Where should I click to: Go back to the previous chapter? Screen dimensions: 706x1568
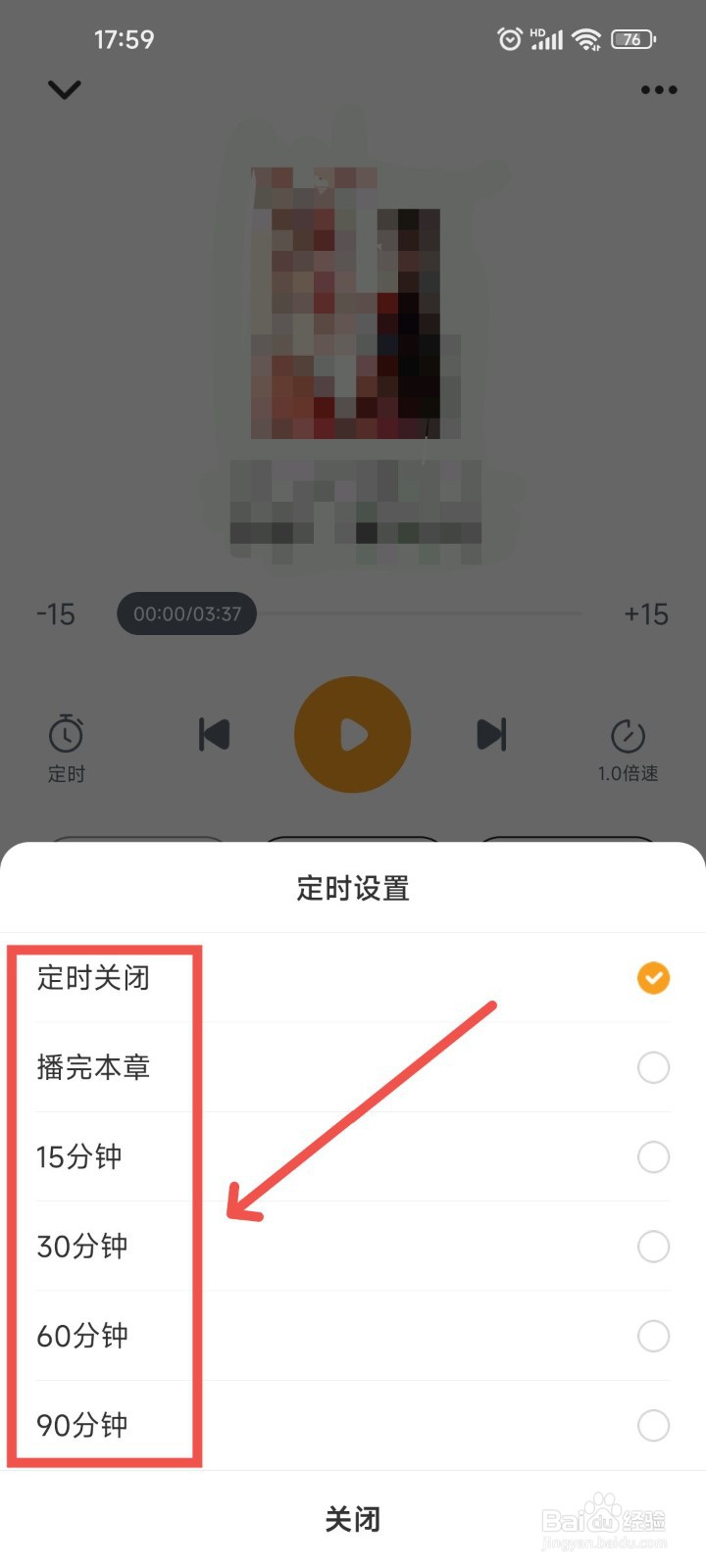pos(214,735)
